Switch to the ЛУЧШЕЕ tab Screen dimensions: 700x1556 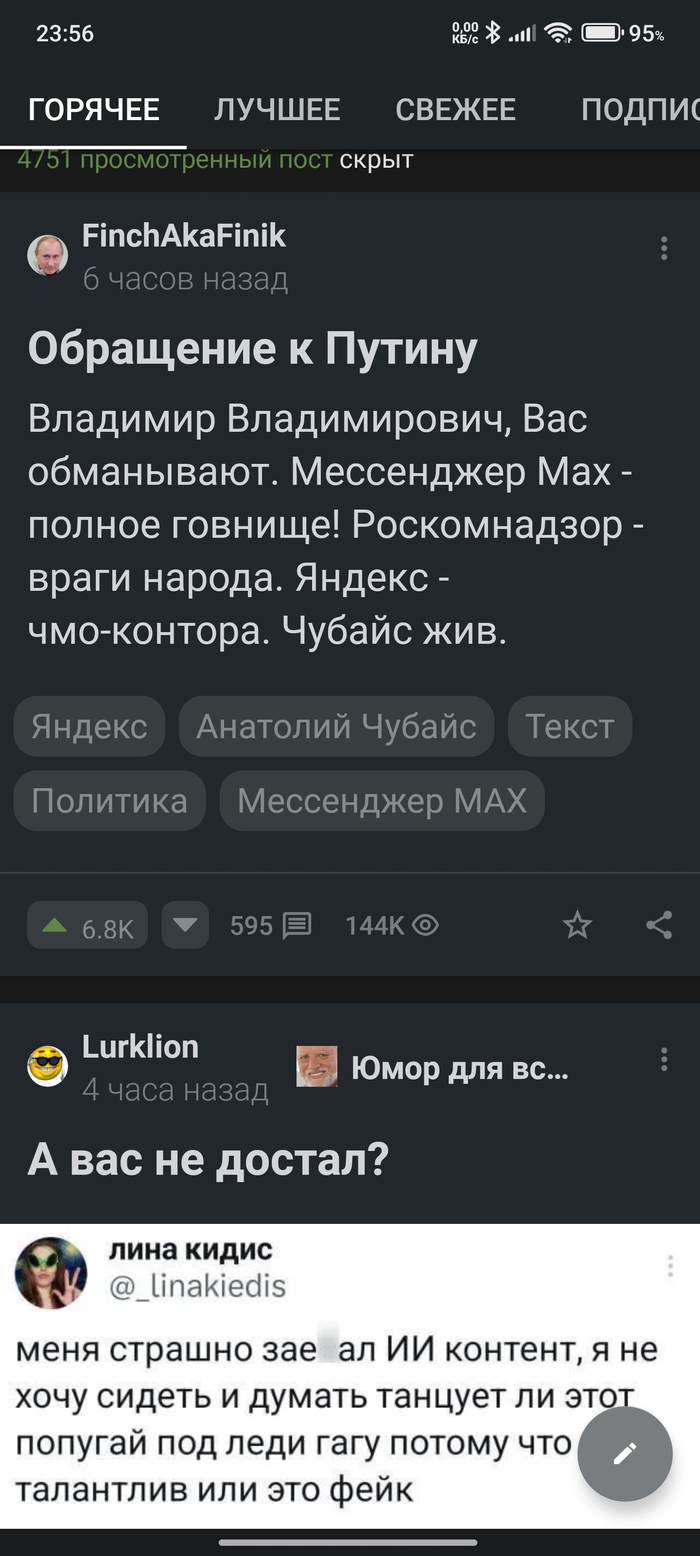pyautogui.click(x=277, y=109)
